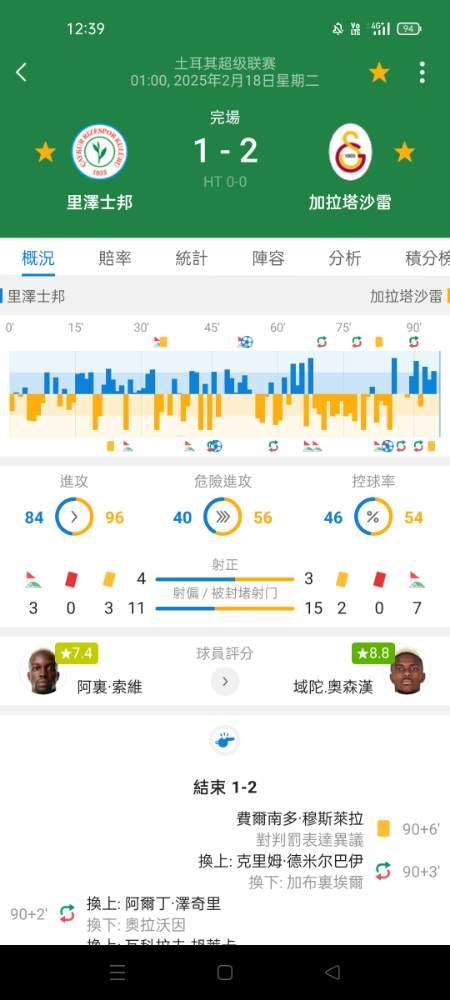
Task: Tap the system back button
Action: 332,972
